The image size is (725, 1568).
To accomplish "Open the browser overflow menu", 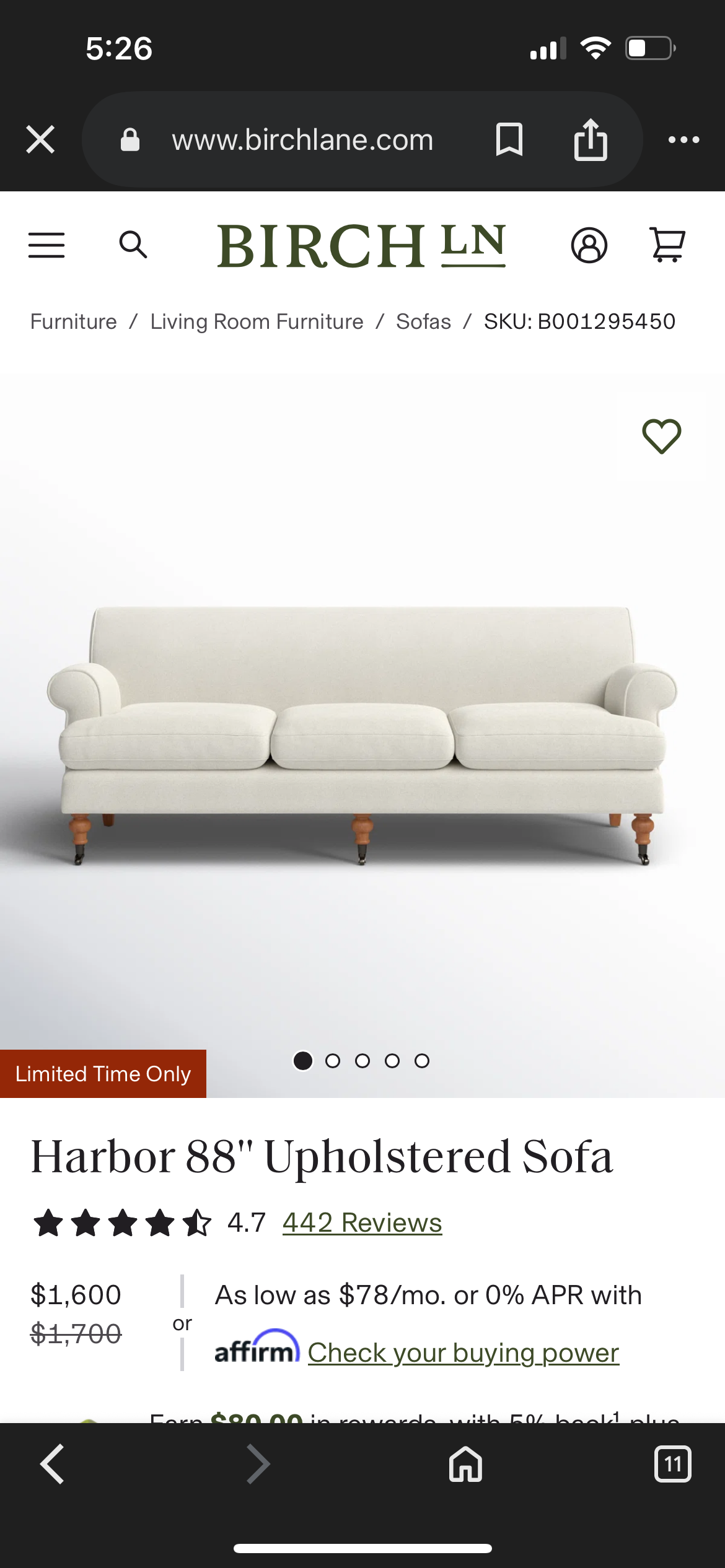I will coord(683,139).
